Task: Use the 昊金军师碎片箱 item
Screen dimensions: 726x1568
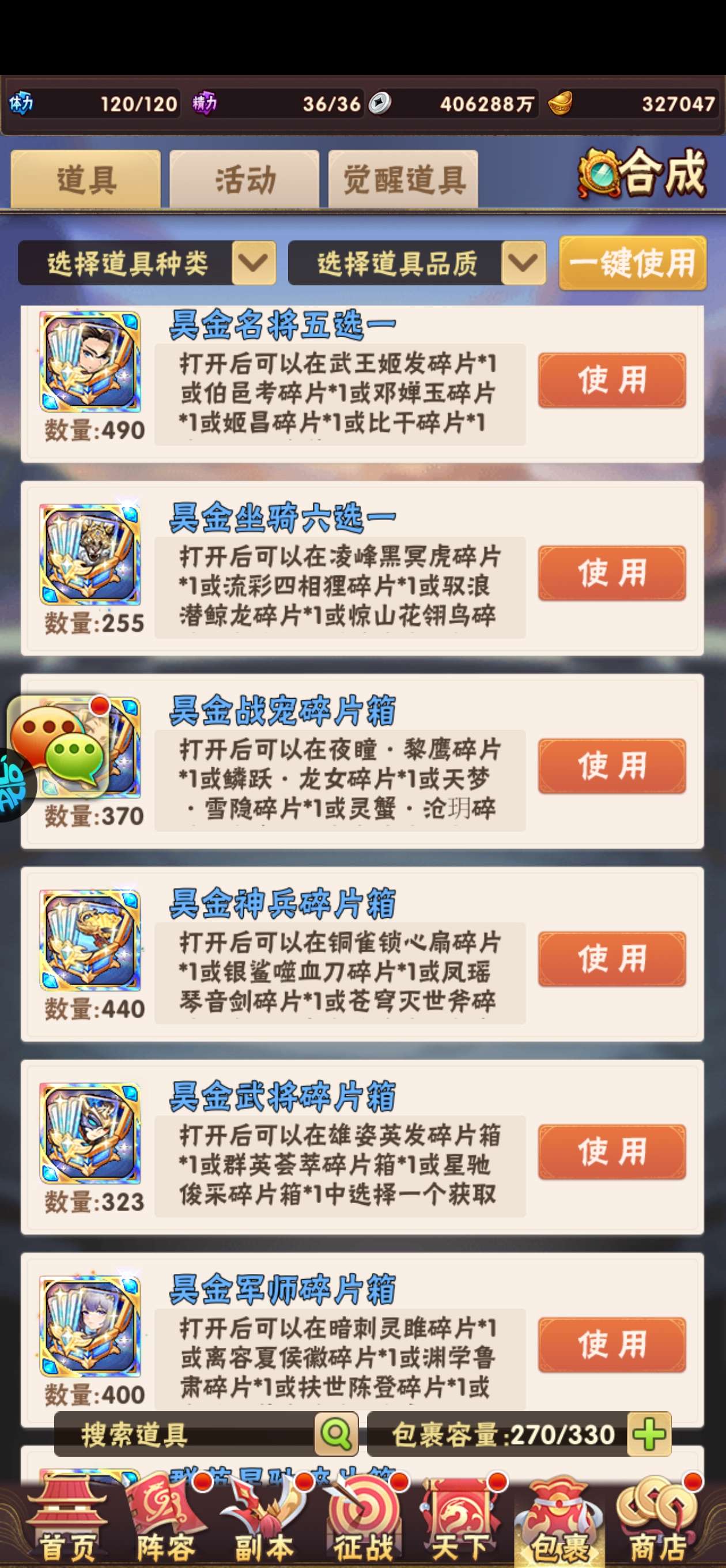Action: (x=611, y=1344)
